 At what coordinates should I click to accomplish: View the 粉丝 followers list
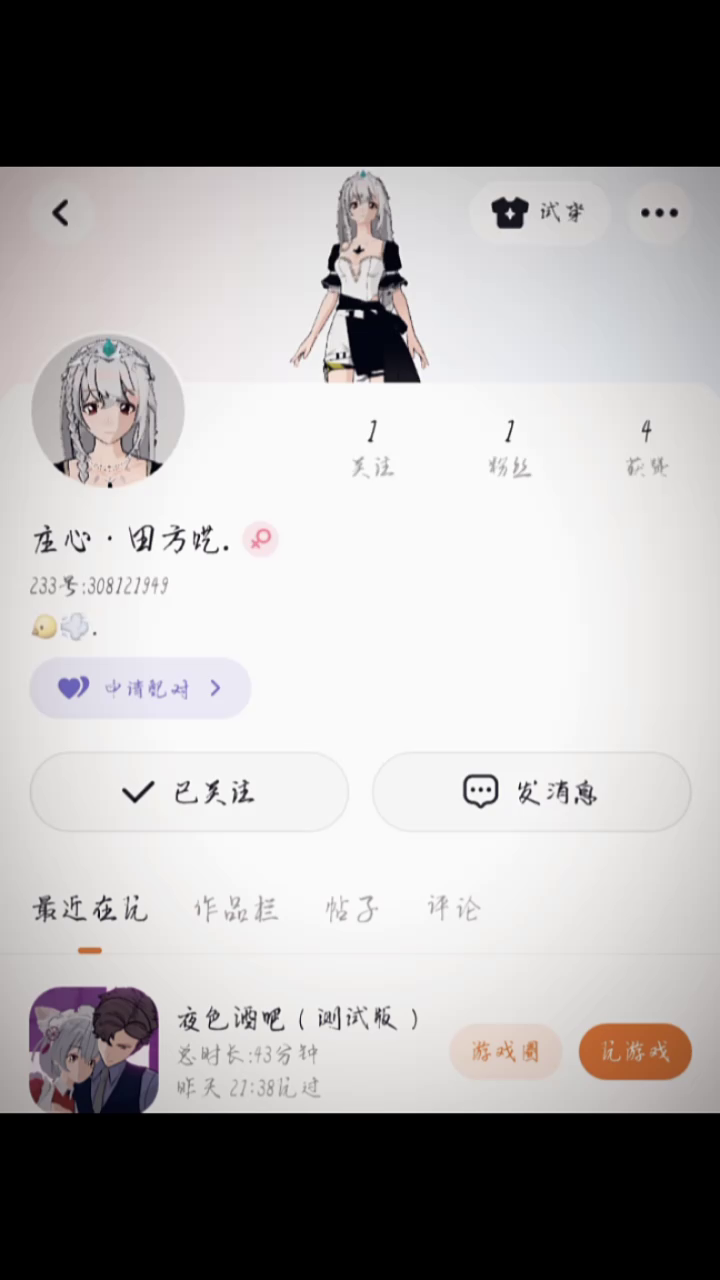pos(509,448)
